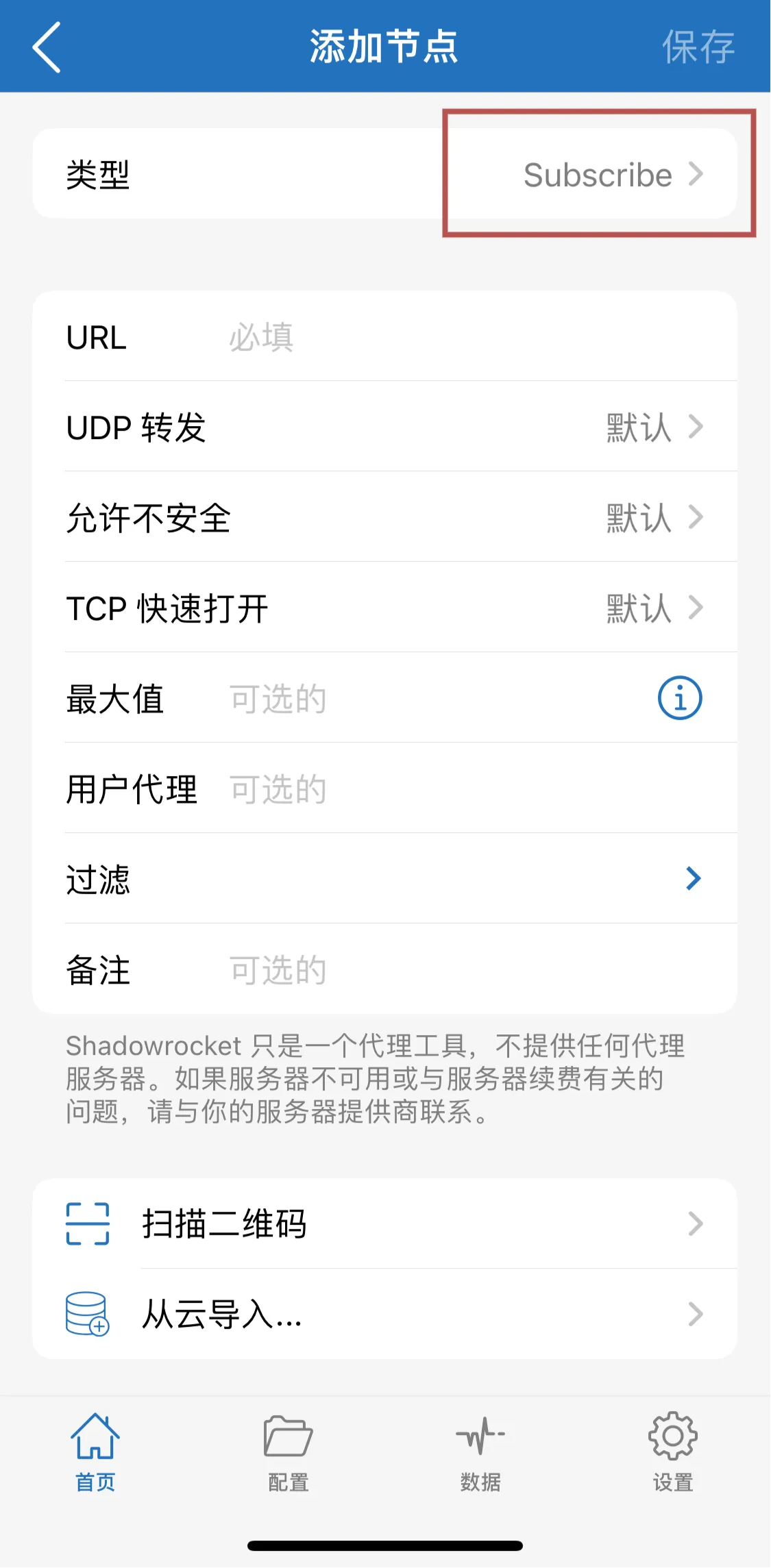Viewport: 771px width, 1568px height.
Task: Enter a value in 用户代理 field
Action: click(x=466, y=789)
